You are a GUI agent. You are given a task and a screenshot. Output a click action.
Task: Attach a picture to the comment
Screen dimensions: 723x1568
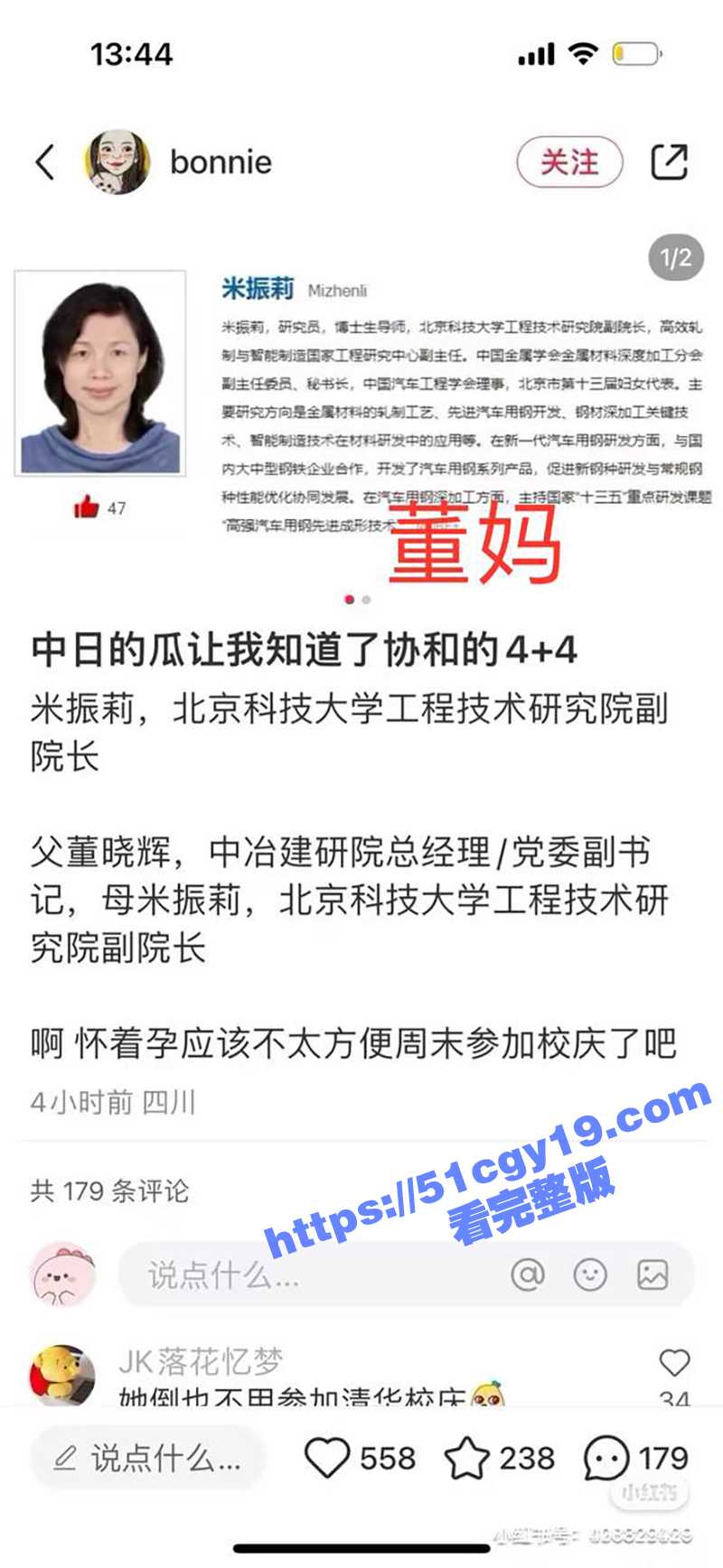pyautogui.click(x=653, y=1274)
